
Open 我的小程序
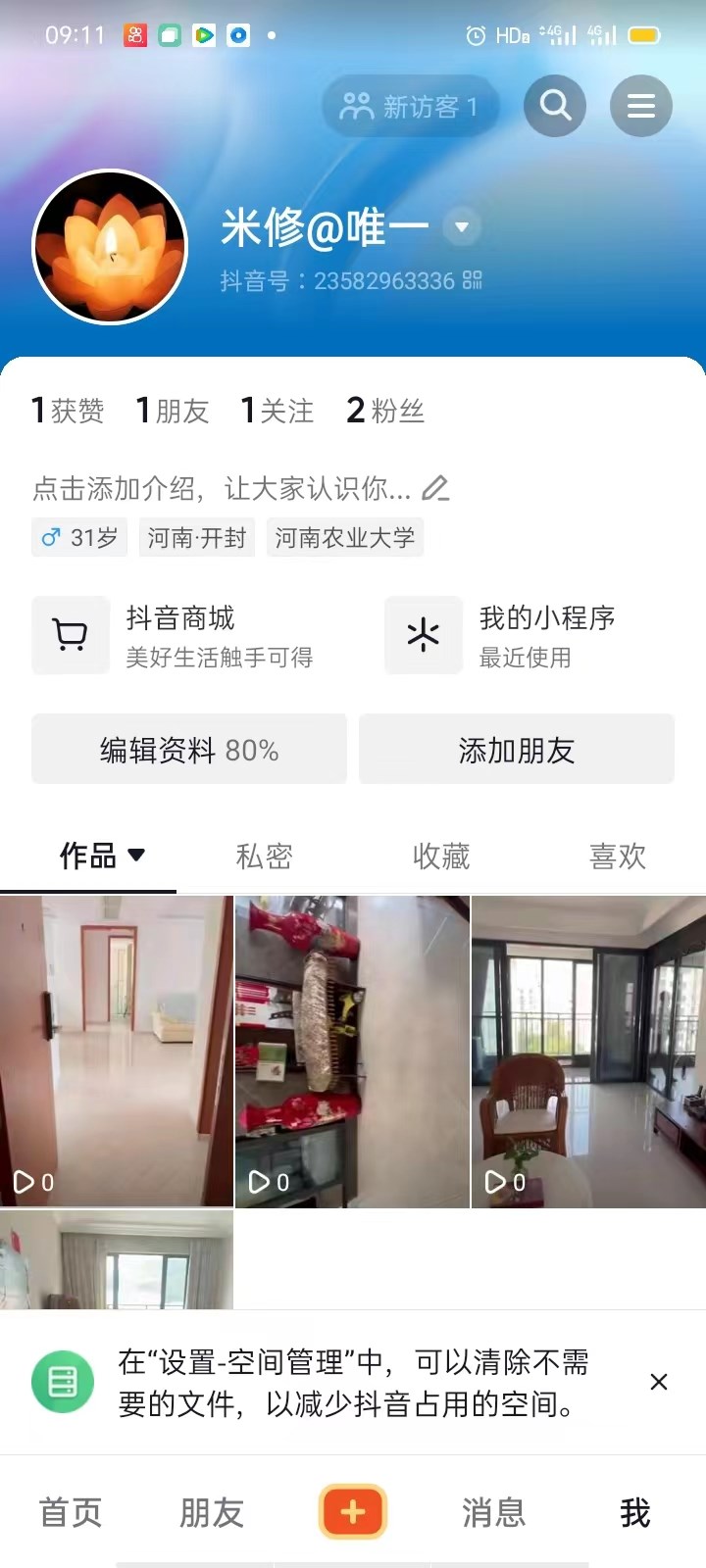[423, 635]
